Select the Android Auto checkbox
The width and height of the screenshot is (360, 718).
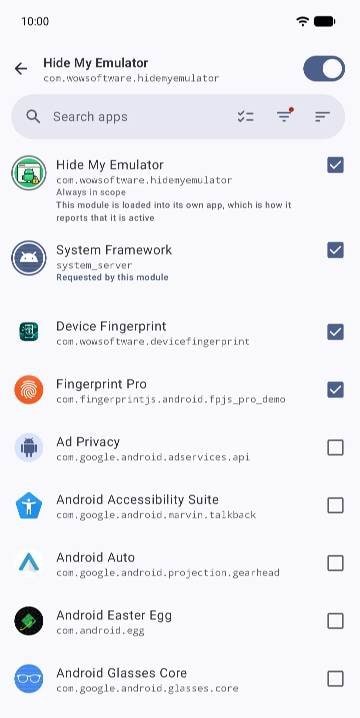tap(335, 563)
